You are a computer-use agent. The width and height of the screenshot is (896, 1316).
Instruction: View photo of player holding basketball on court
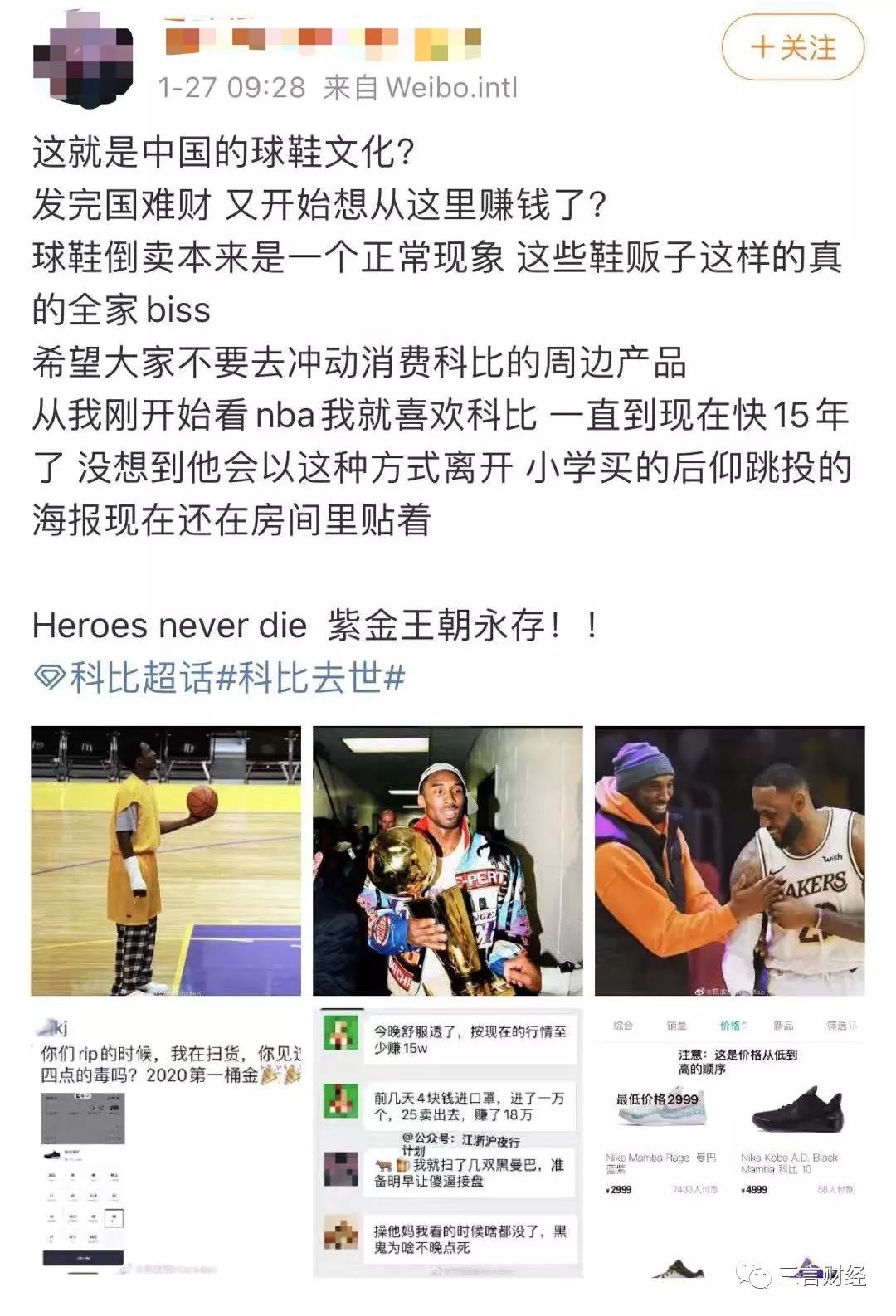pyautogui.click(x=166, y=860)
